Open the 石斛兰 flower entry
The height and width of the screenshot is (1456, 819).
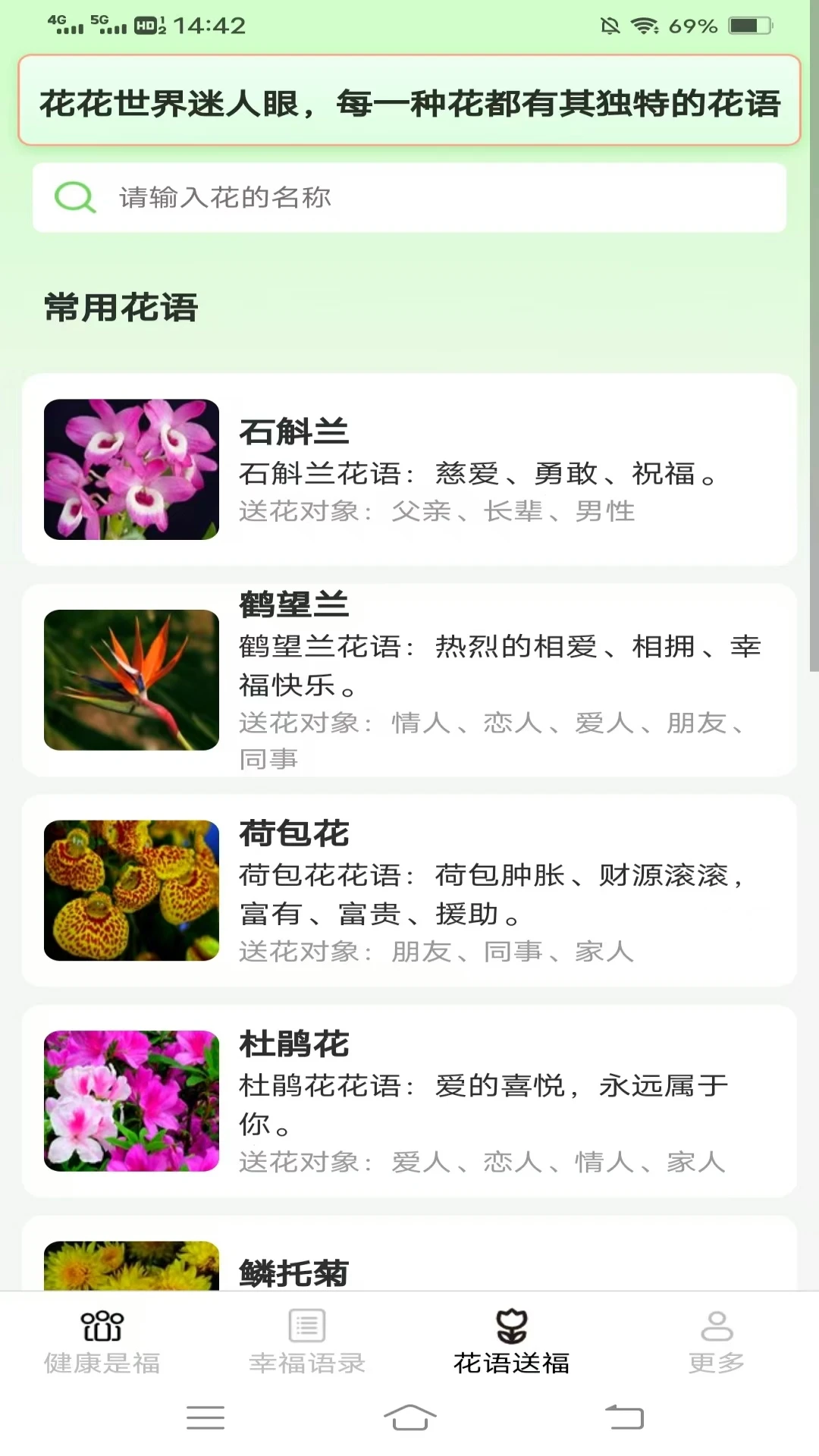coord(409,466)
